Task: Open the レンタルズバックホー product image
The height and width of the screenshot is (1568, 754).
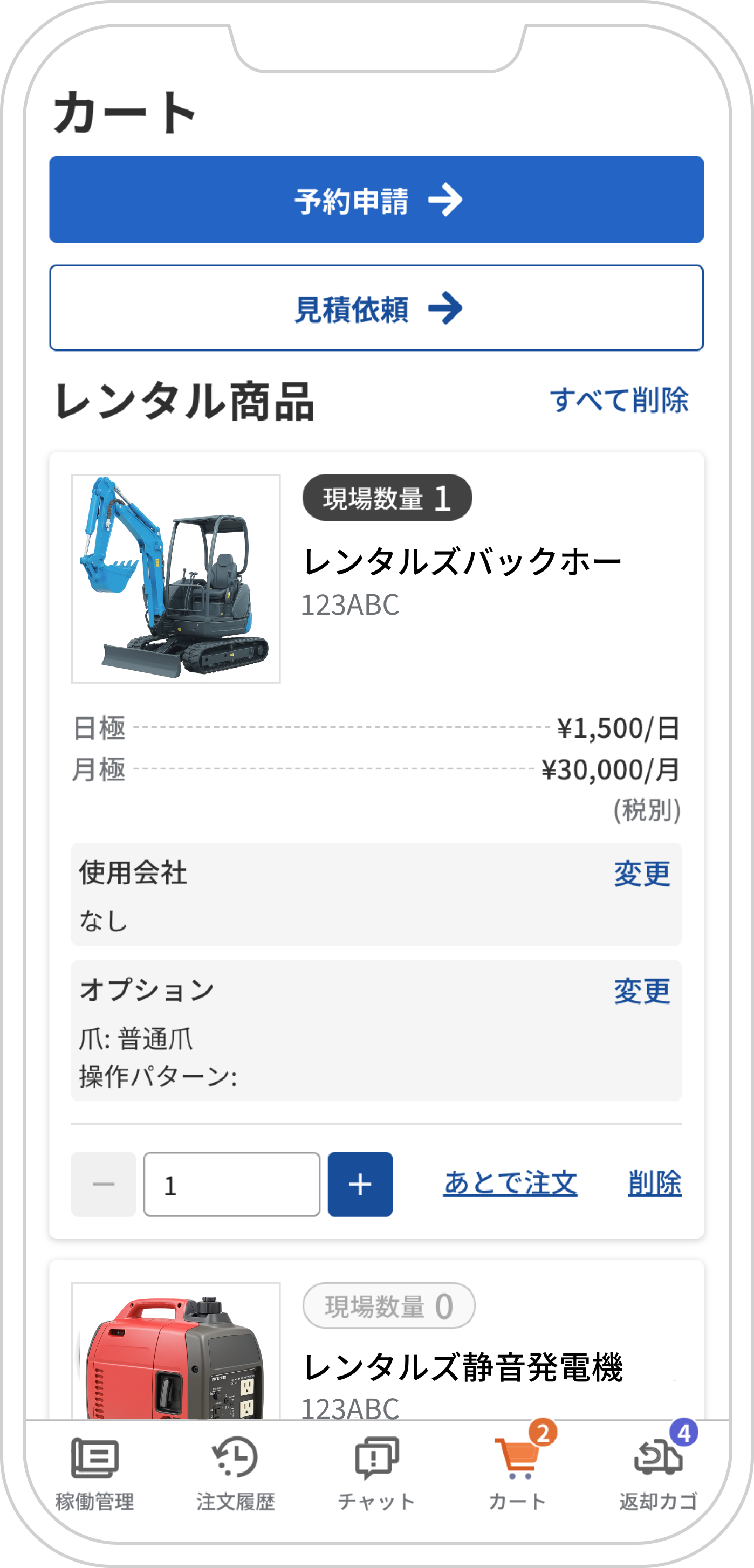Action: 176,578
